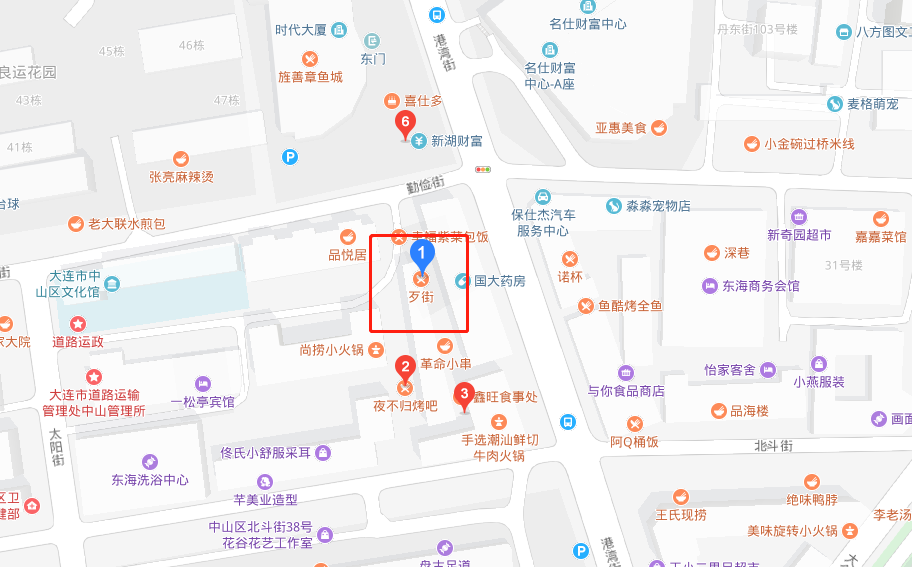Select red marker 6 beside 新湖财富
The image size is (912, 567).
tap(404, 125)
